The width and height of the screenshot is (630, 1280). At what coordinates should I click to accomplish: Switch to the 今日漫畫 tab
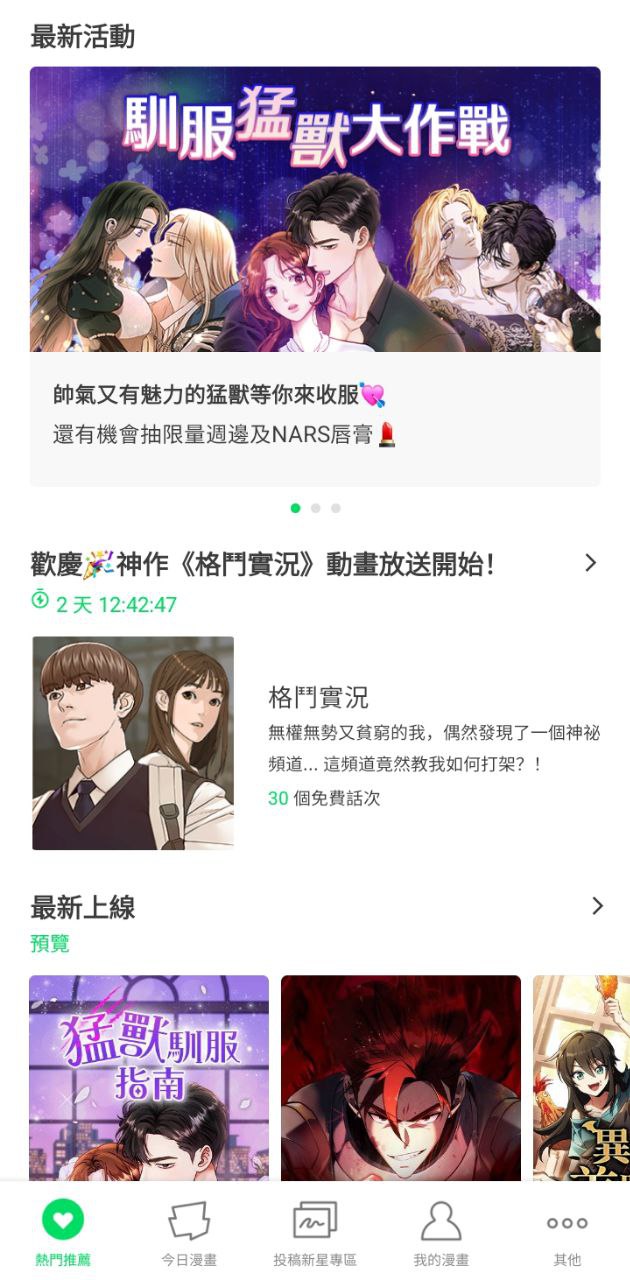point(189,1234)
